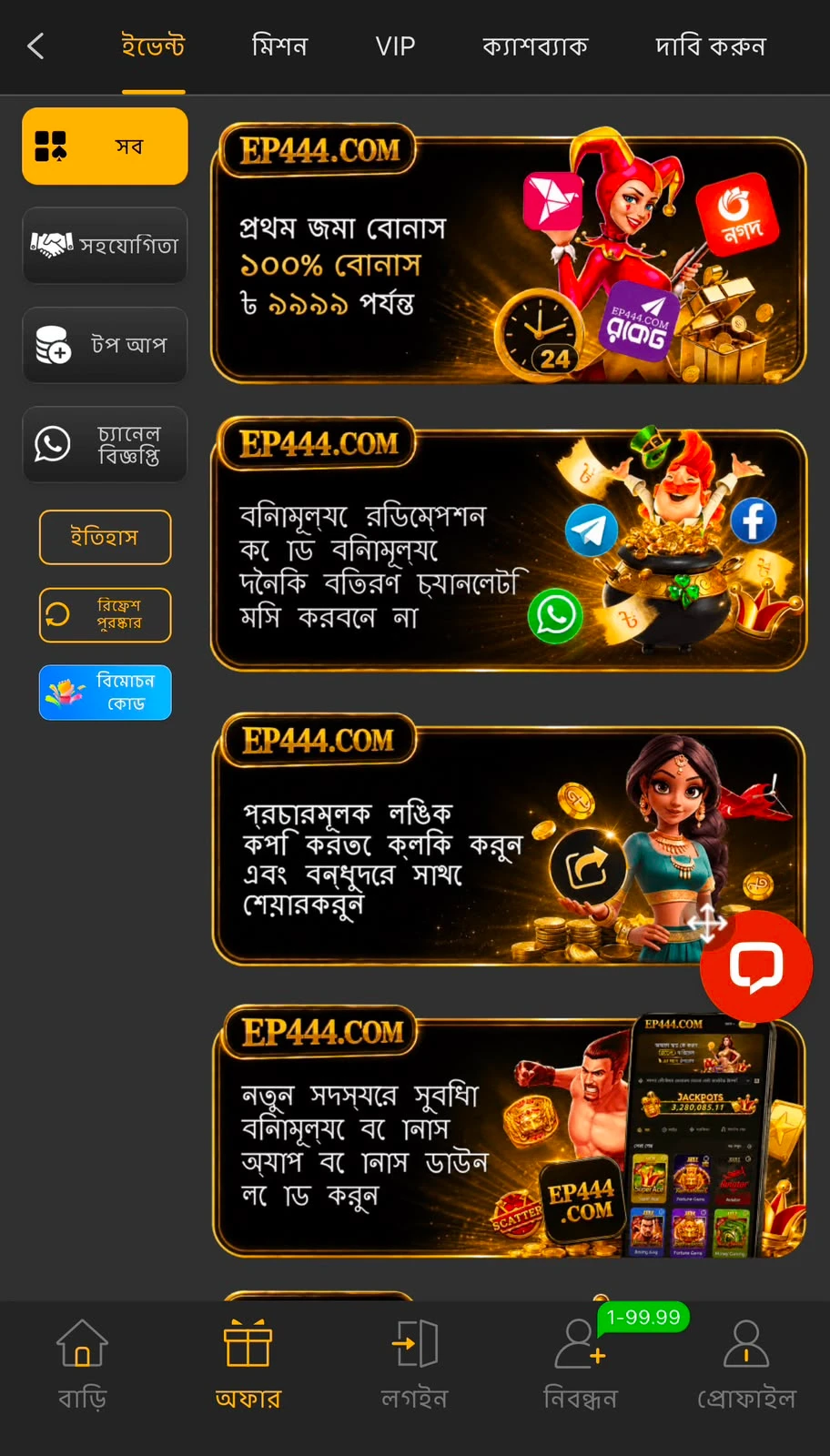Open the VIP tab
830x1456 pixels.
click(x=395, y=46)
